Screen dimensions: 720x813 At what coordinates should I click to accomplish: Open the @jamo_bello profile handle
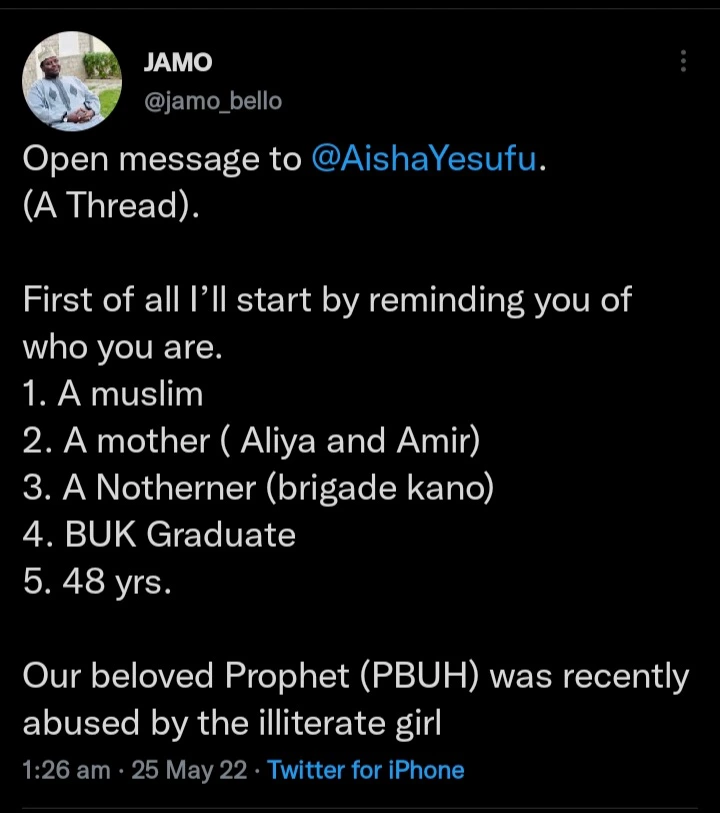[x=213, y=101]
